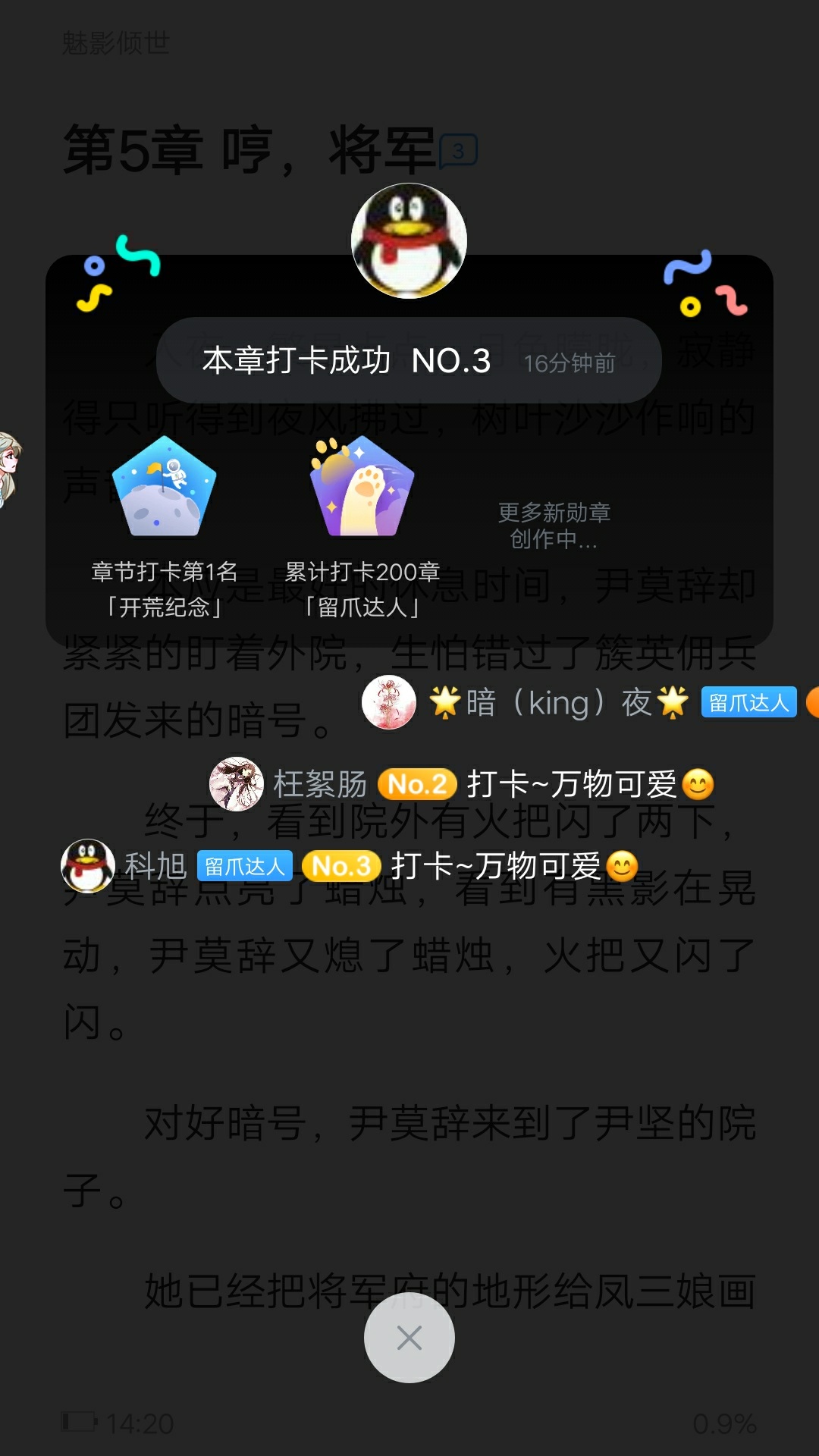Open the 开荒纪念 medal badge
Screen dimensions: 819x1456
pyautogui.click(x=164, y=487)
